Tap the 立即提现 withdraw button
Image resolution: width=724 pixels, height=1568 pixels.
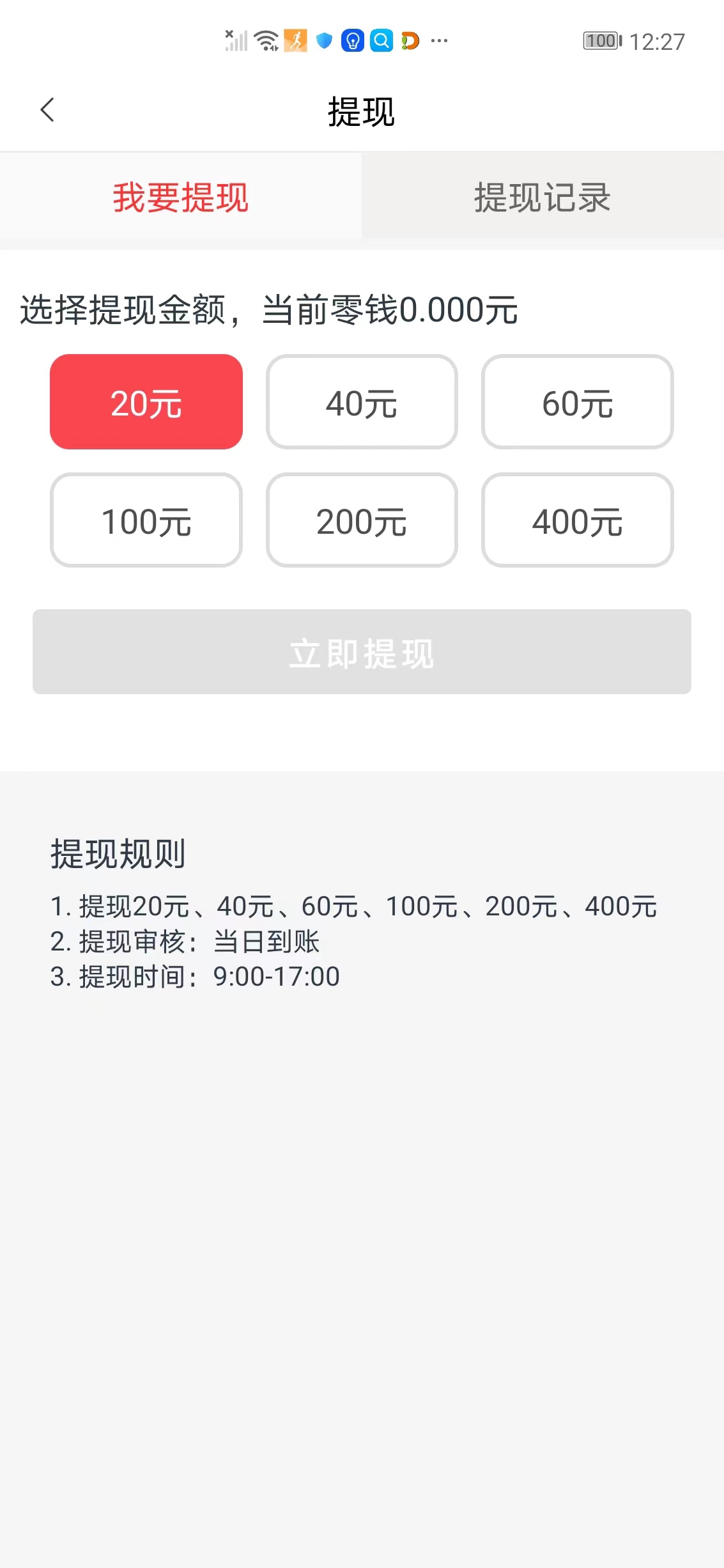362,652
